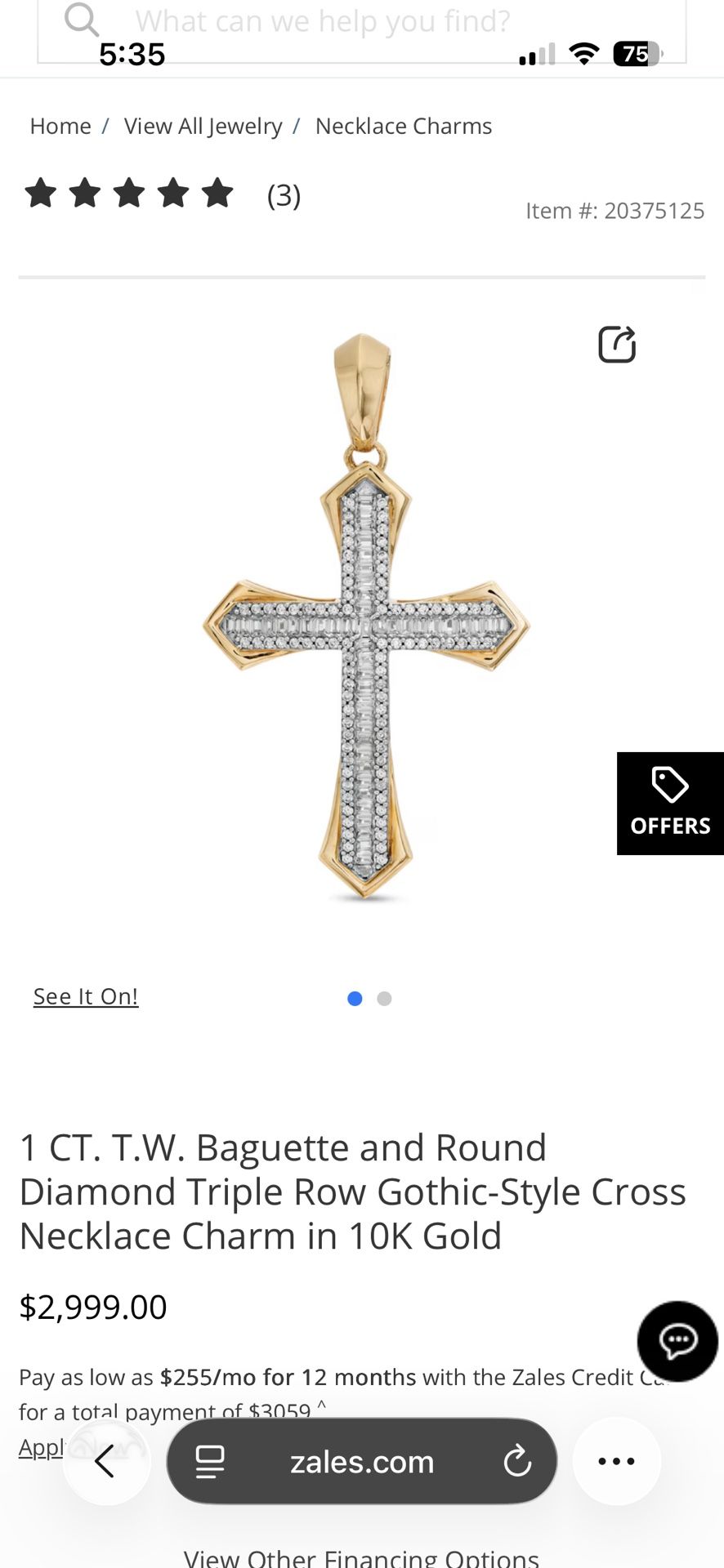Reload the page using the refresh icon
724x1568 pixels.
click(519, 1461)
